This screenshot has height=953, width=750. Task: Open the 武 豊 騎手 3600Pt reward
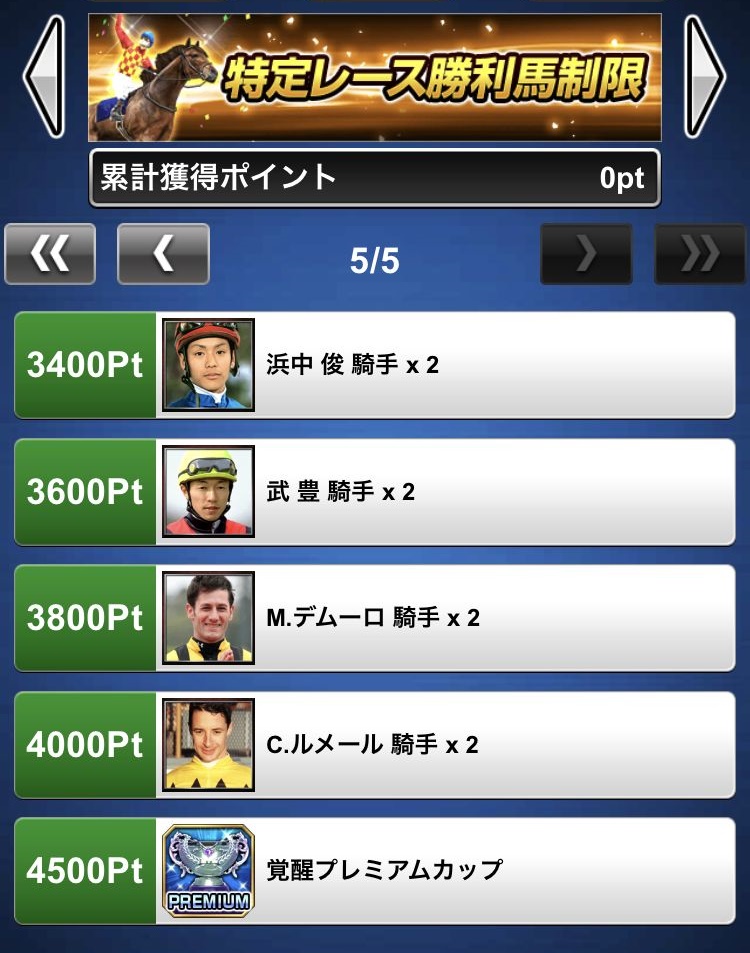375,492
